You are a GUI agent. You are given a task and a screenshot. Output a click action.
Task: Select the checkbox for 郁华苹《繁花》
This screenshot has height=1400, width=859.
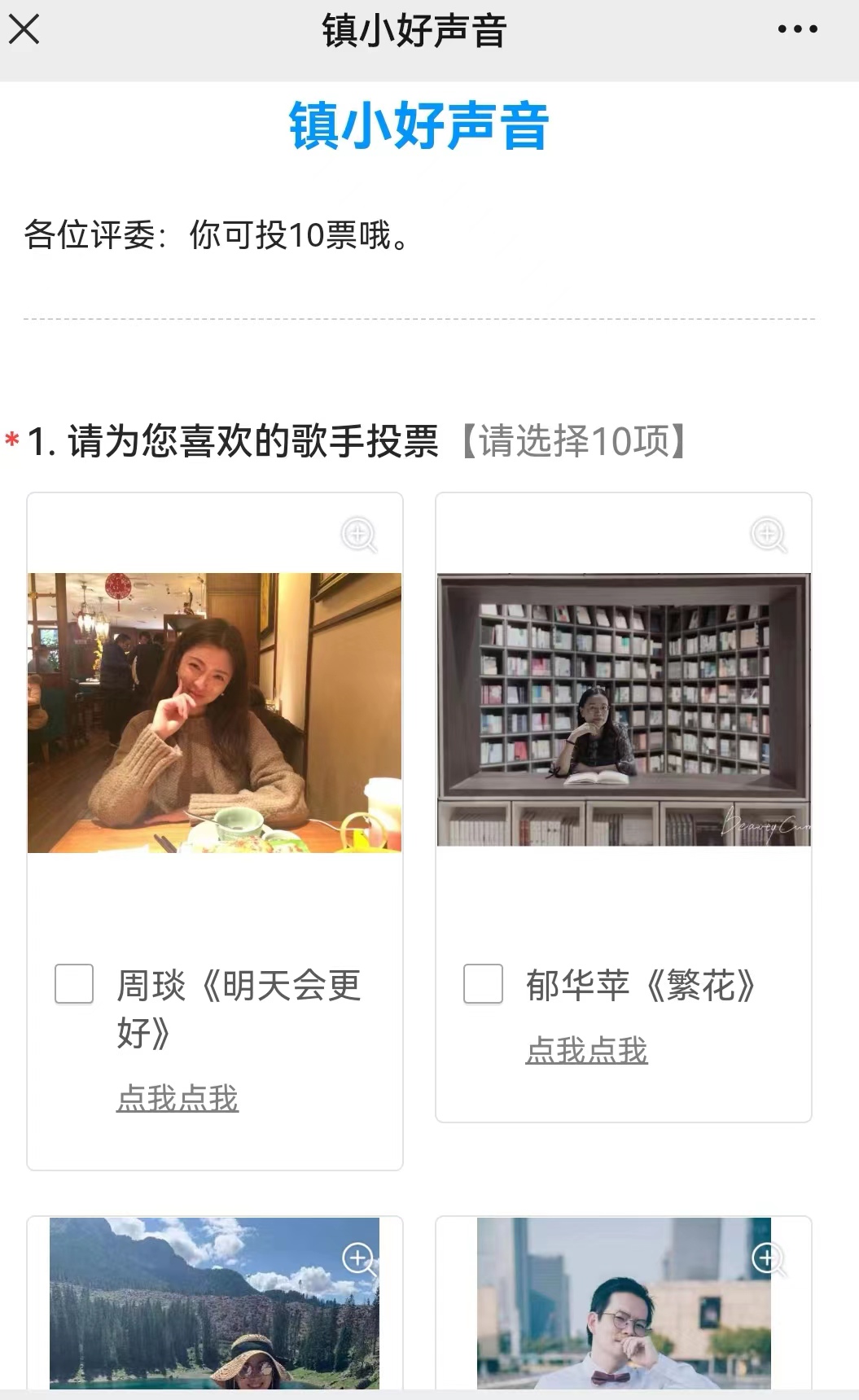pyautogui.click(x=483, y=984)
